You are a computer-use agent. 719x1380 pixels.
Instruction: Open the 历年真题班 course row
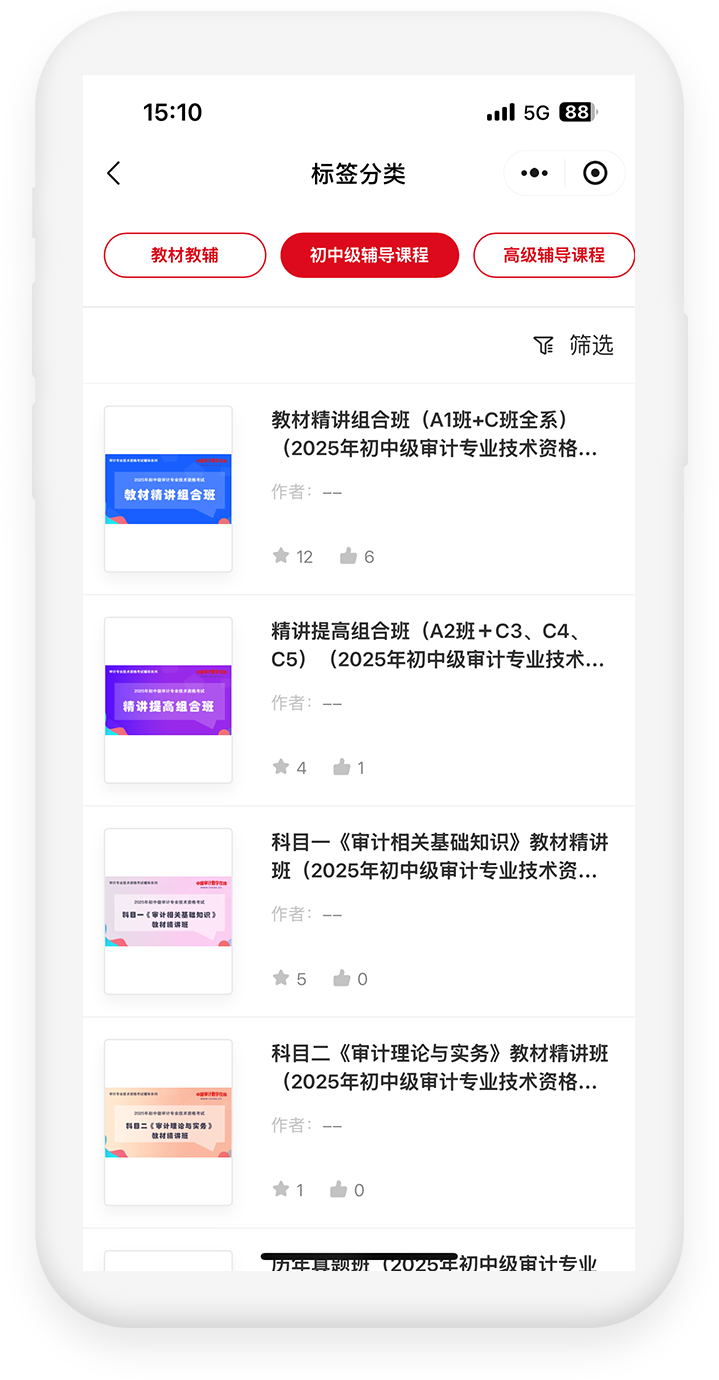[x=433, y=1262]
